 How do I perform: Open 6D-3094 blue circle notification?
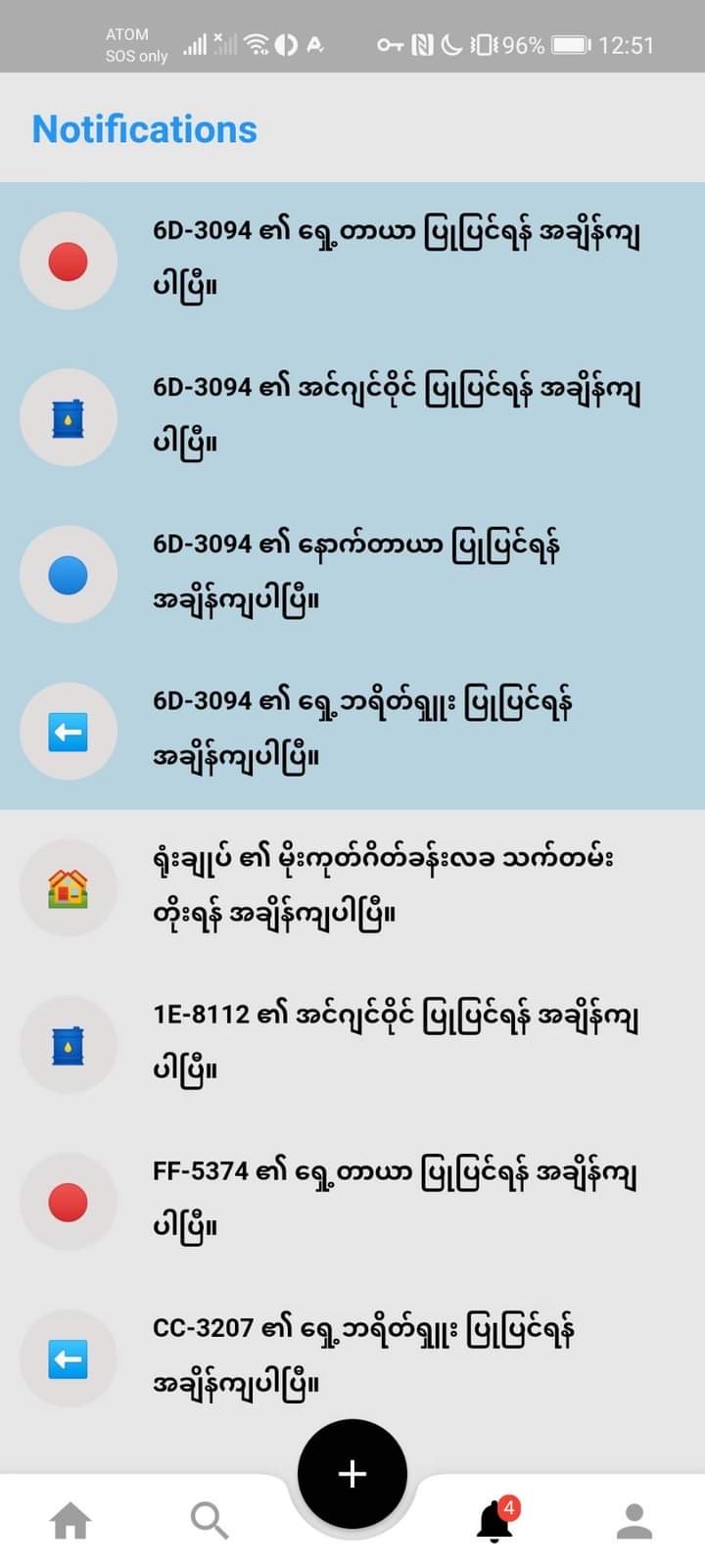click(392, 574)
